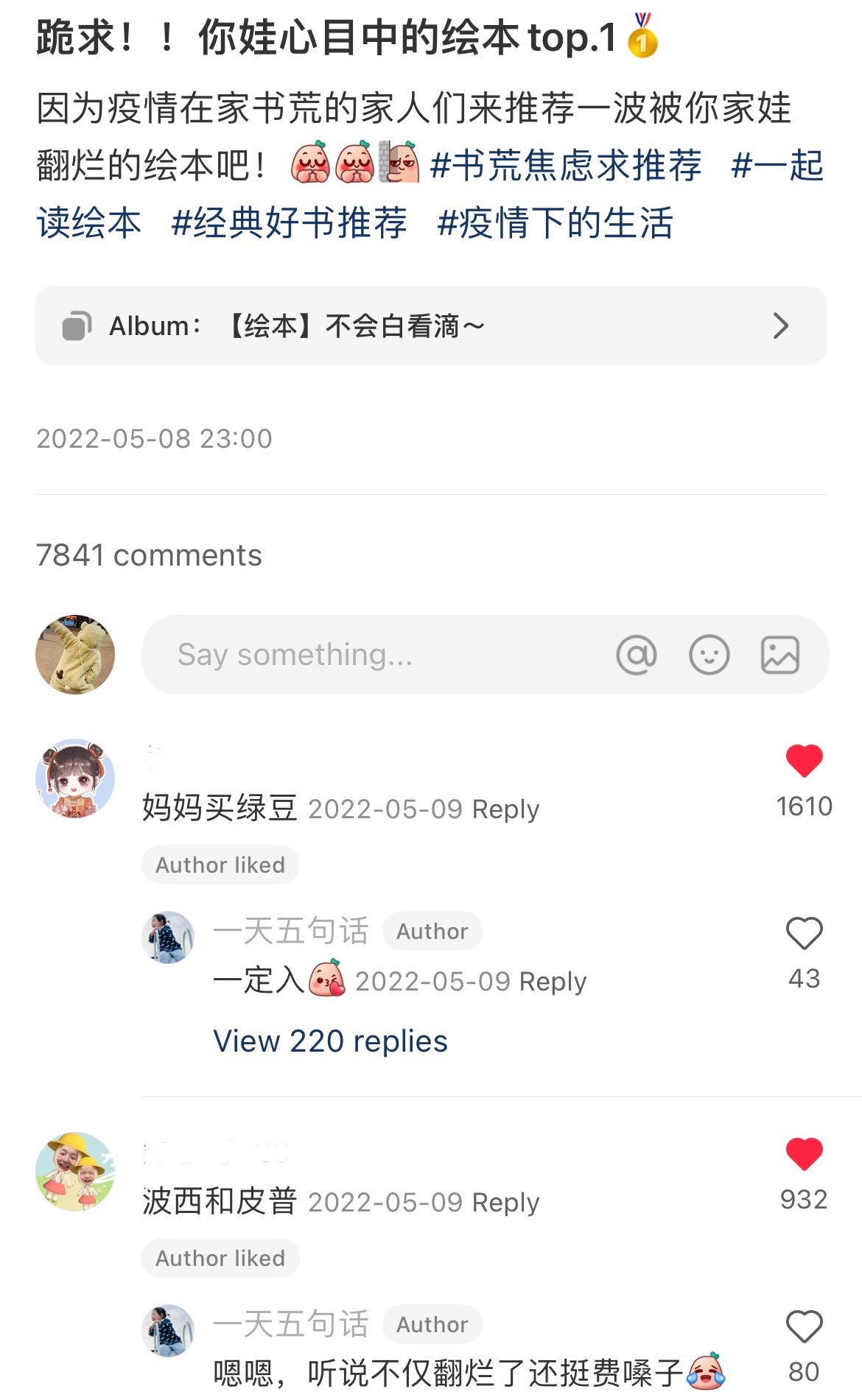Reply to the 波西和皮普 comment

tap(505, 1203)
